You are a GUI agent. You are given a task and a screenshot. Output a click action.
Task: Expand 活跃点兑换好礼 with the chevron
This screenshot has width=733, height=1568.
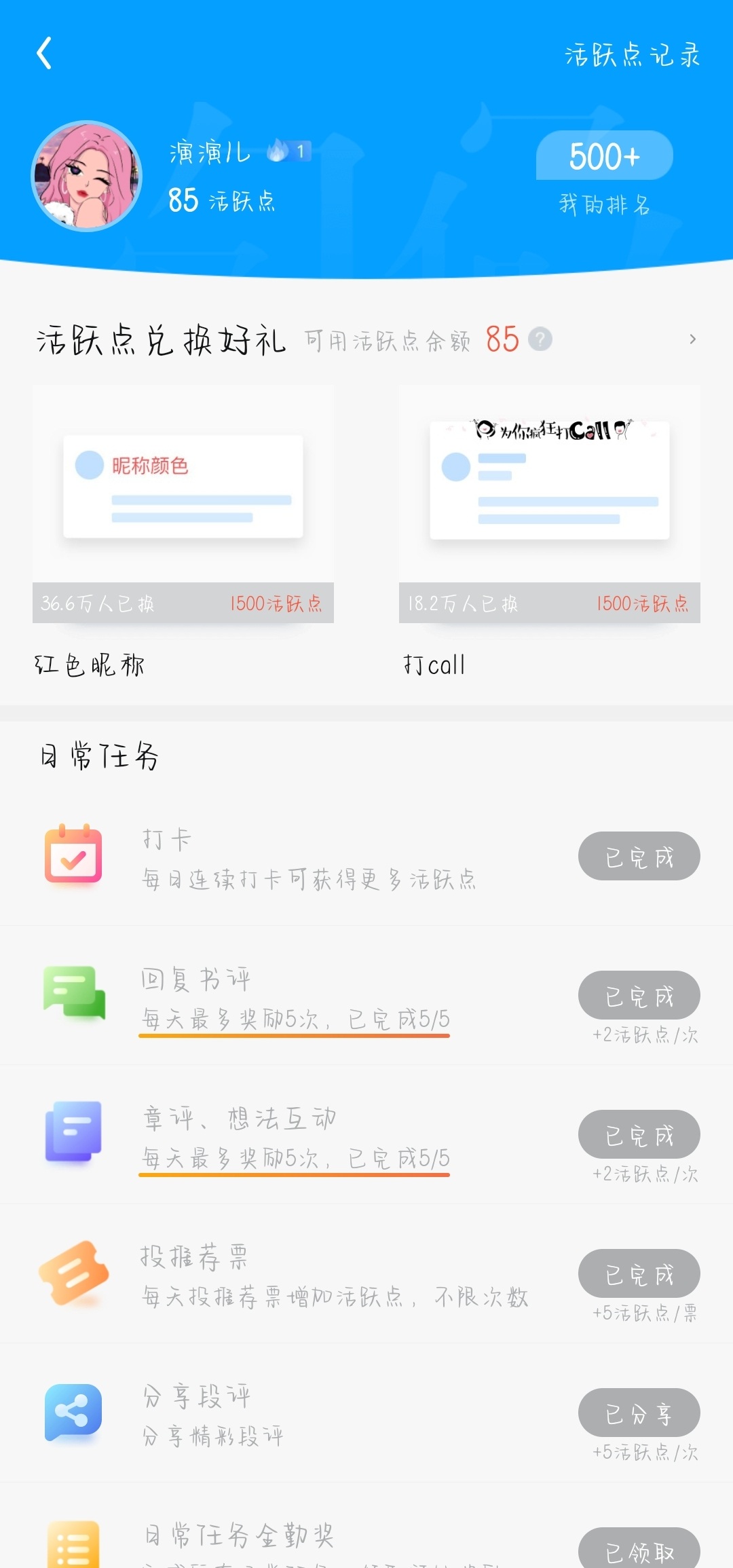pos(692,339)
